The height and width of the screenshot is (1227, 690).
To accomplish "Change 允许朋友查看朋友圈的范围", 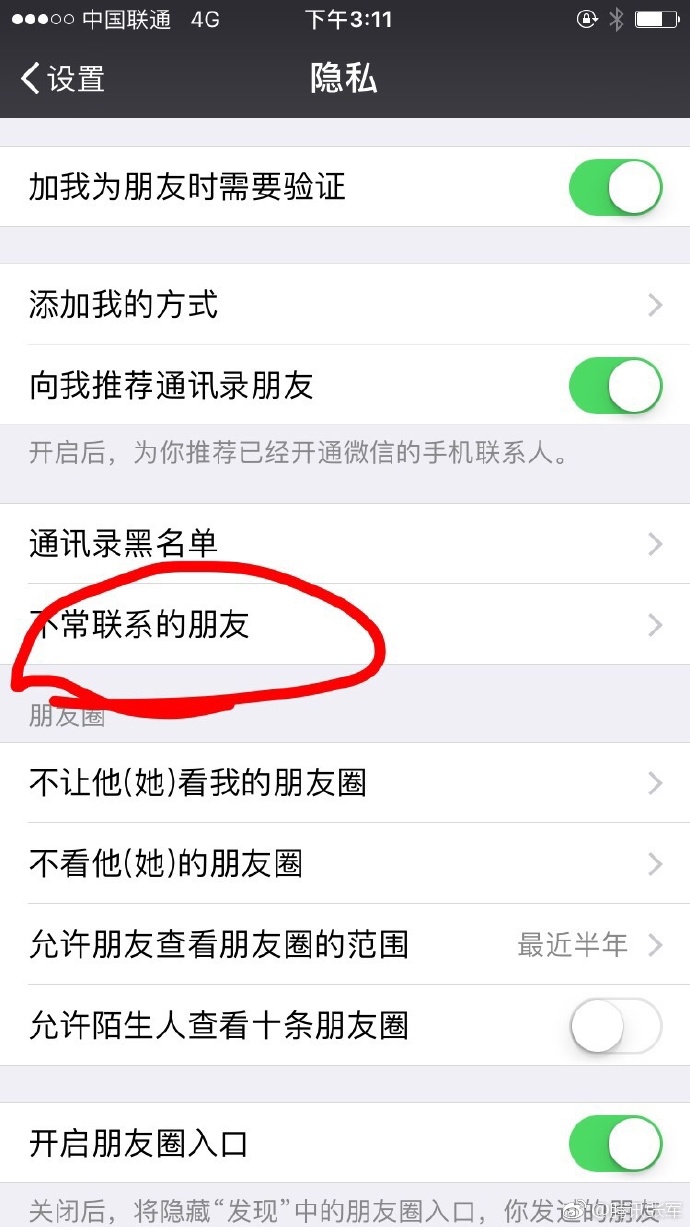I will pos(345,944).
